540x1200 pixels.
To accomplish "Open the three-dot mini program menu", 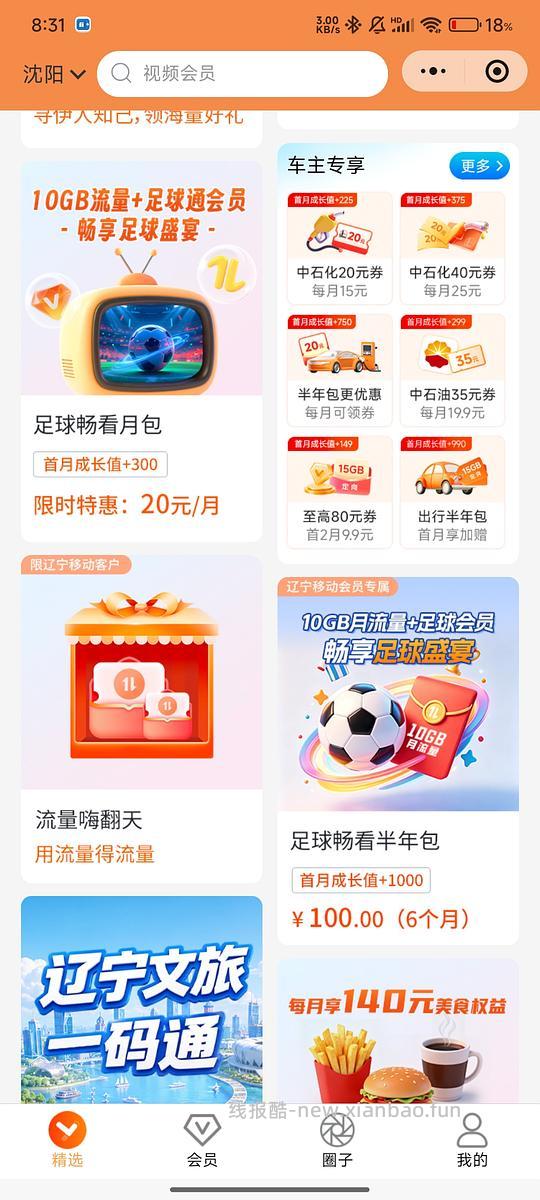I will pos(433,72).
